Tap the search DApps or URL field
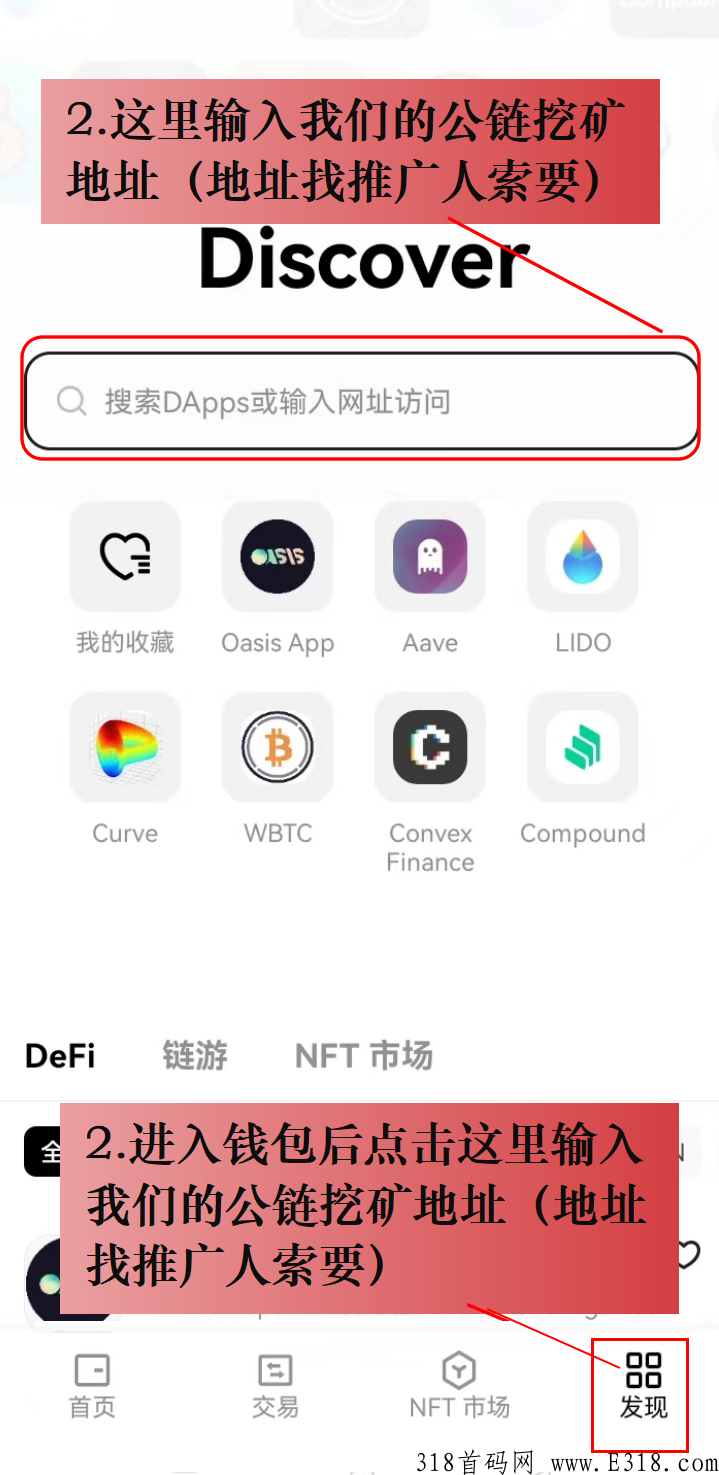Screen dimensions: 719x1475 point(360,401)
